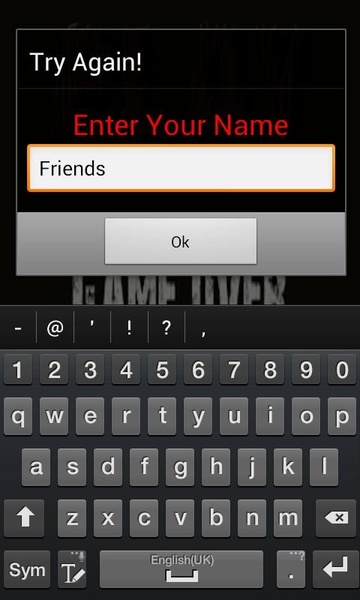Enable shift with the up arrow key
This screenshot has width=360, height=600.
[24, 518]
